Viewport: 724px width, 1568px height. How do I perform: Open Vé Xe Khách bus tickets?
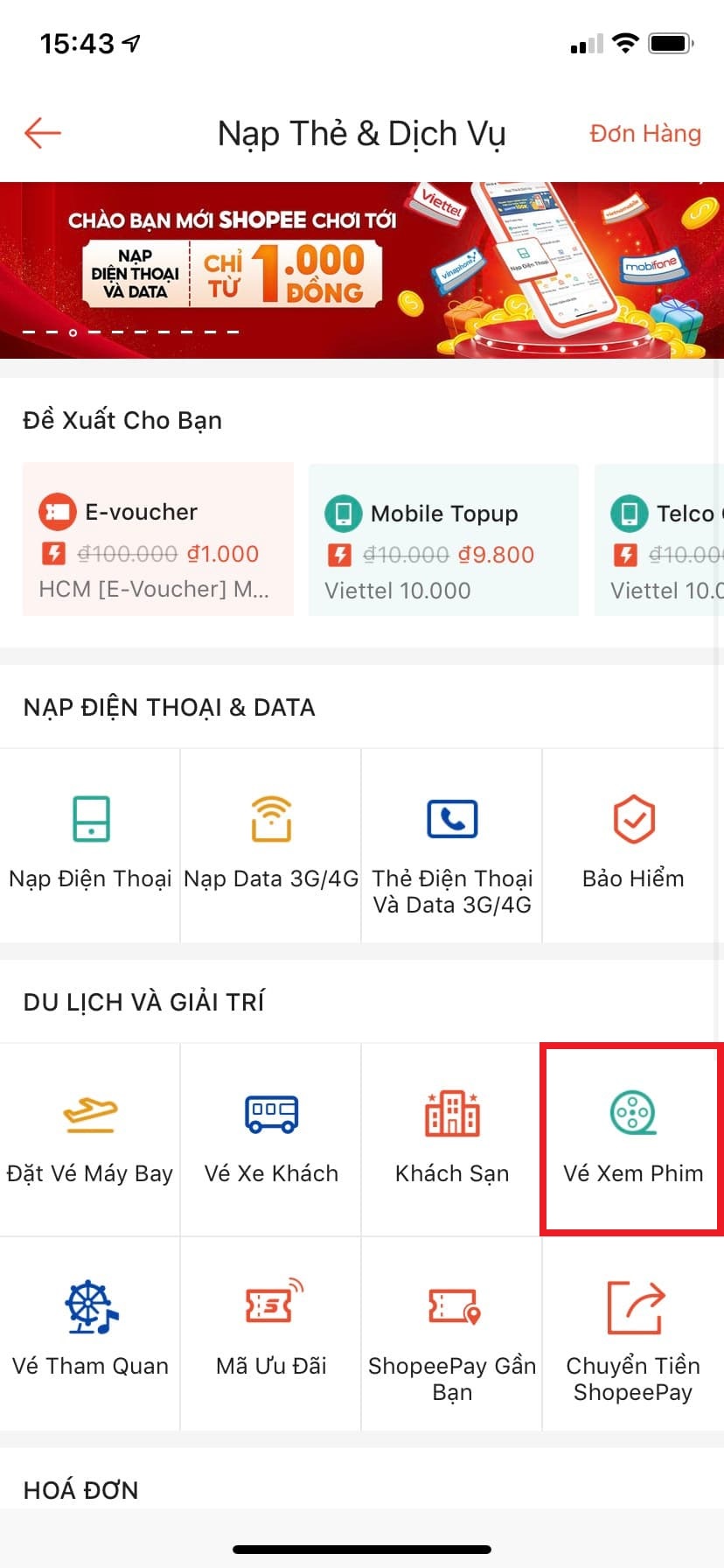(271, 1139)
